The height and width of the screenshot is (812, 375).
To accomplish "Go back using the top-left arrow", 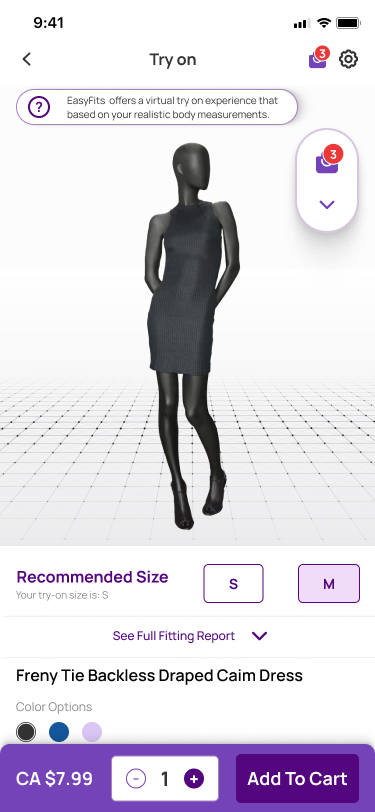I will click(x=27, y=60).
